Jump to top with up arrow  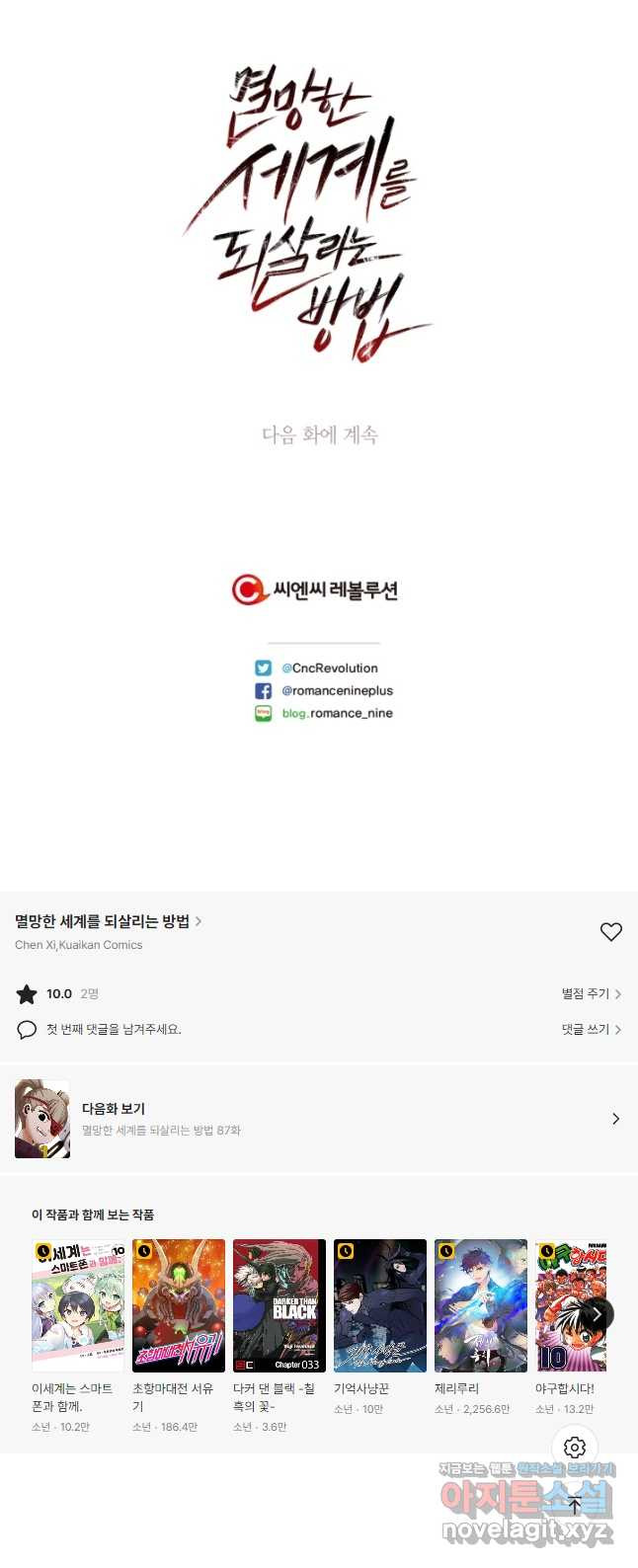[575, 1506]
